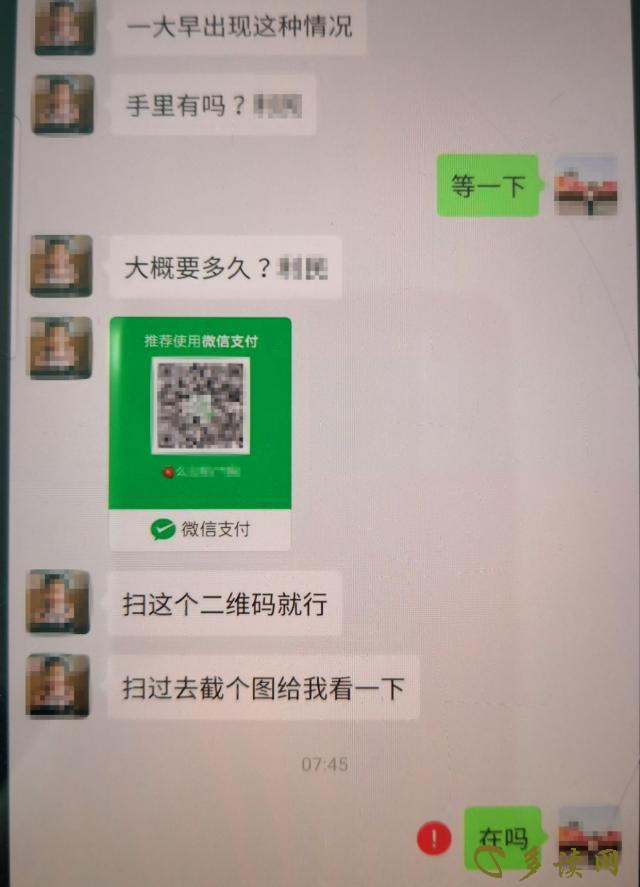Tap the red failed-send icon beside 在吗
The height and width of the screenshot is (887, 640).
point(433,838)
